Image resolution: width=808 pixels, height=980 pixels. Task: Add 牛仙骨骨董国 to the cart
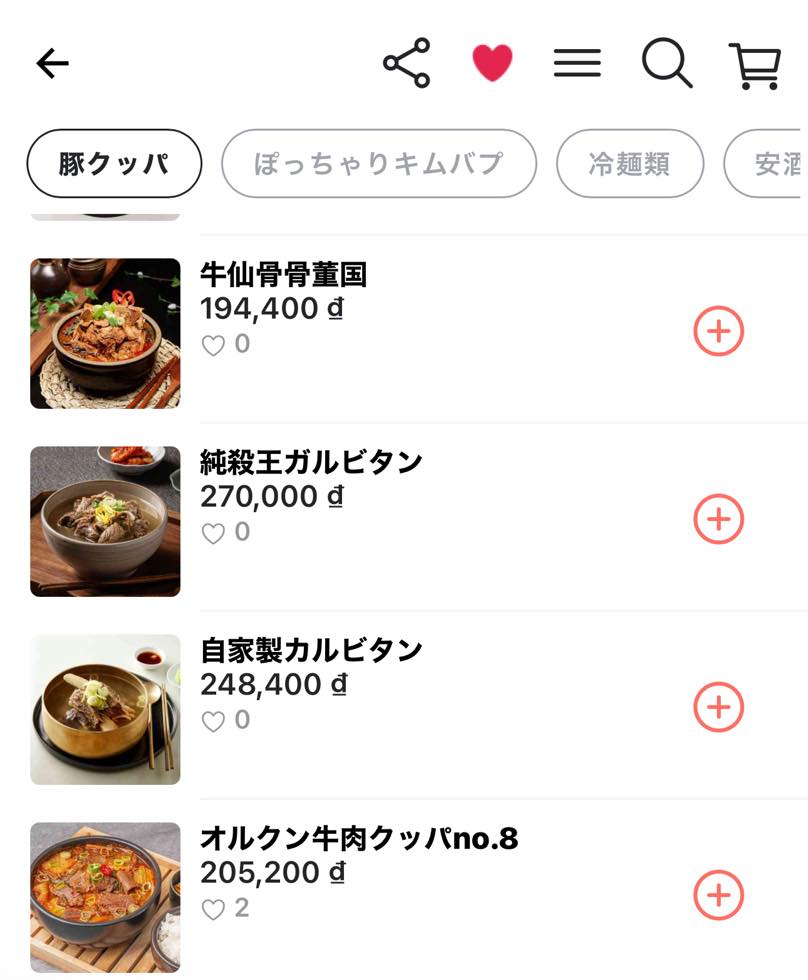tap(718, 331)
